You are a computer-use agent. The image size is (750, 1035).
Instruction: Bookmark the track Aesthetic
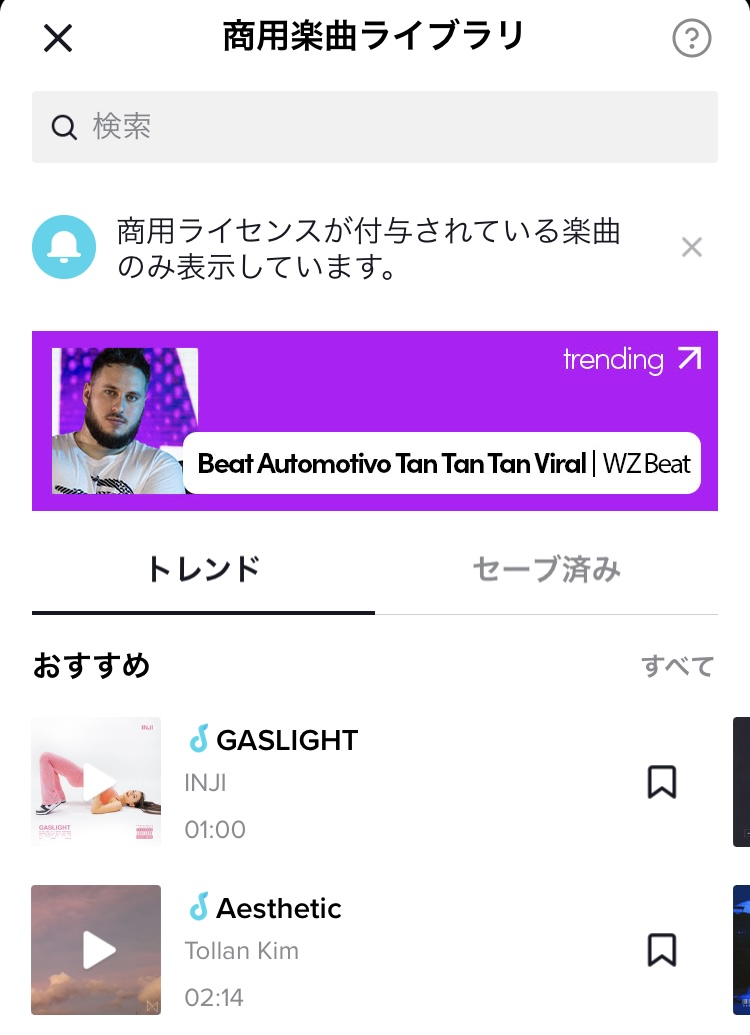click(662, 951)
